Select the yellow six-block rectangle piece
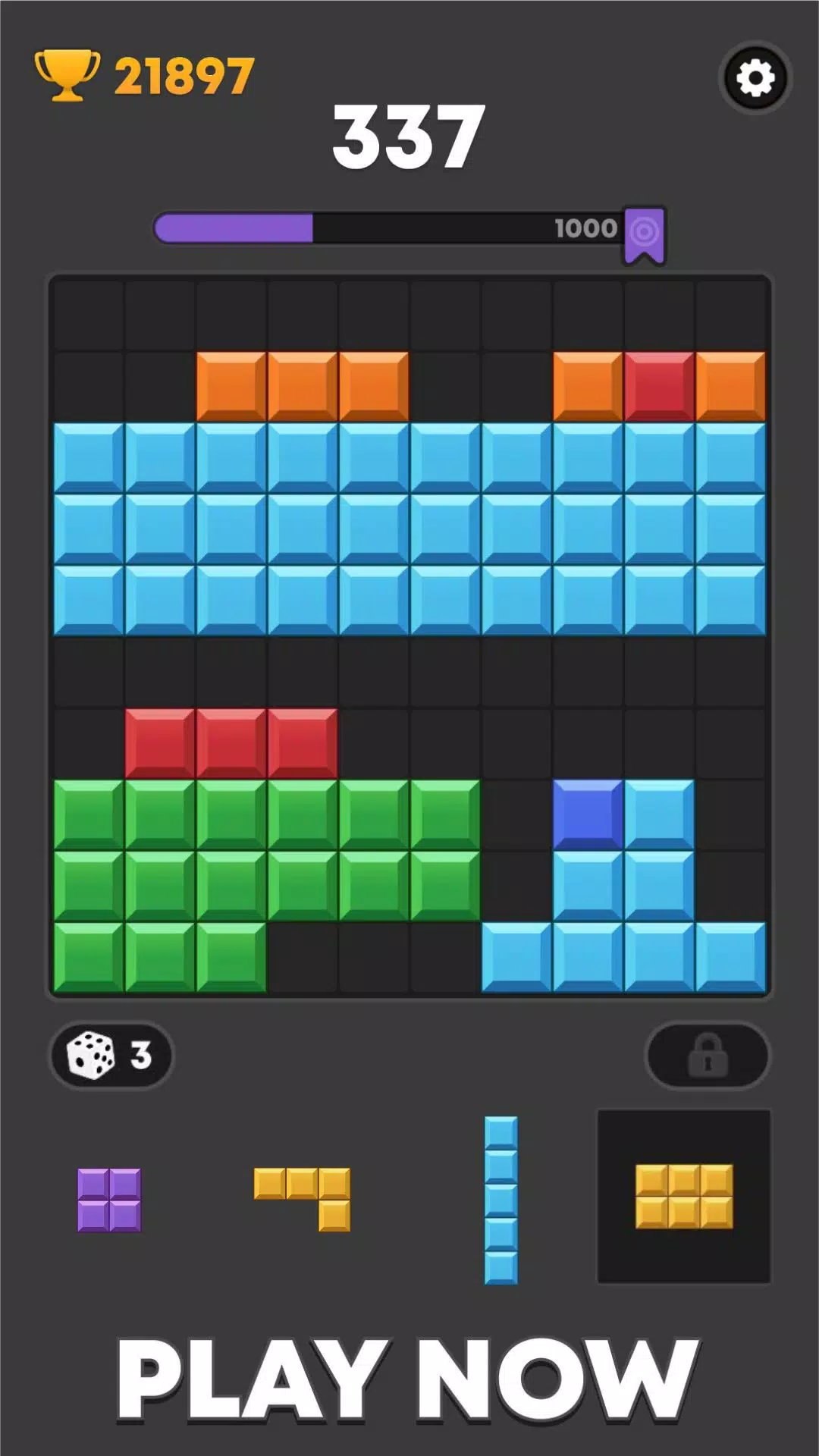Image resolution: width=819 pixels, height=1456 pixels. (x=684, y=1197)
